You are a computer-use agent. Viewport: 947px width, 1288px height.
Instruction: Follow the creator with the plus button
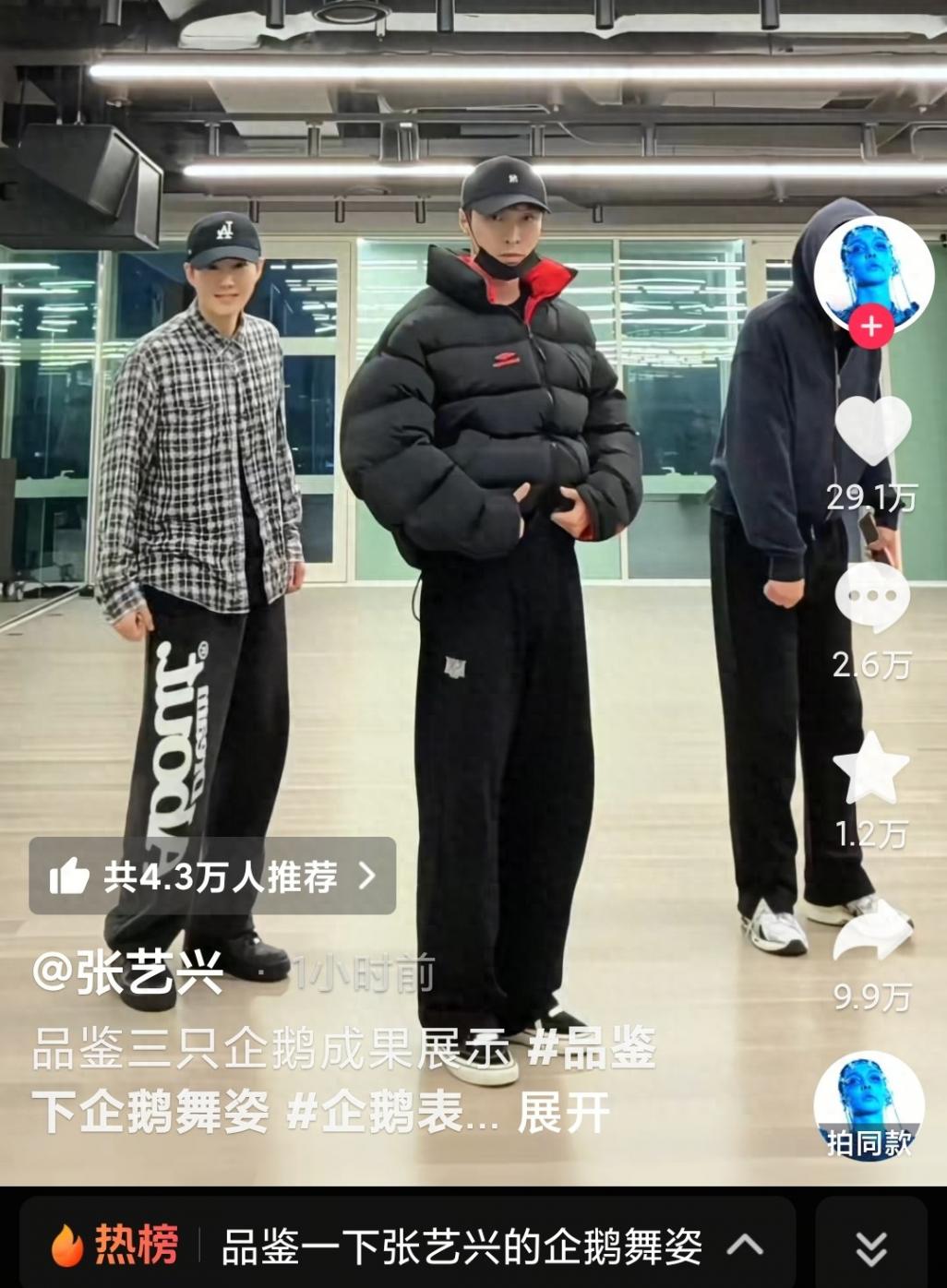point(870,327)
